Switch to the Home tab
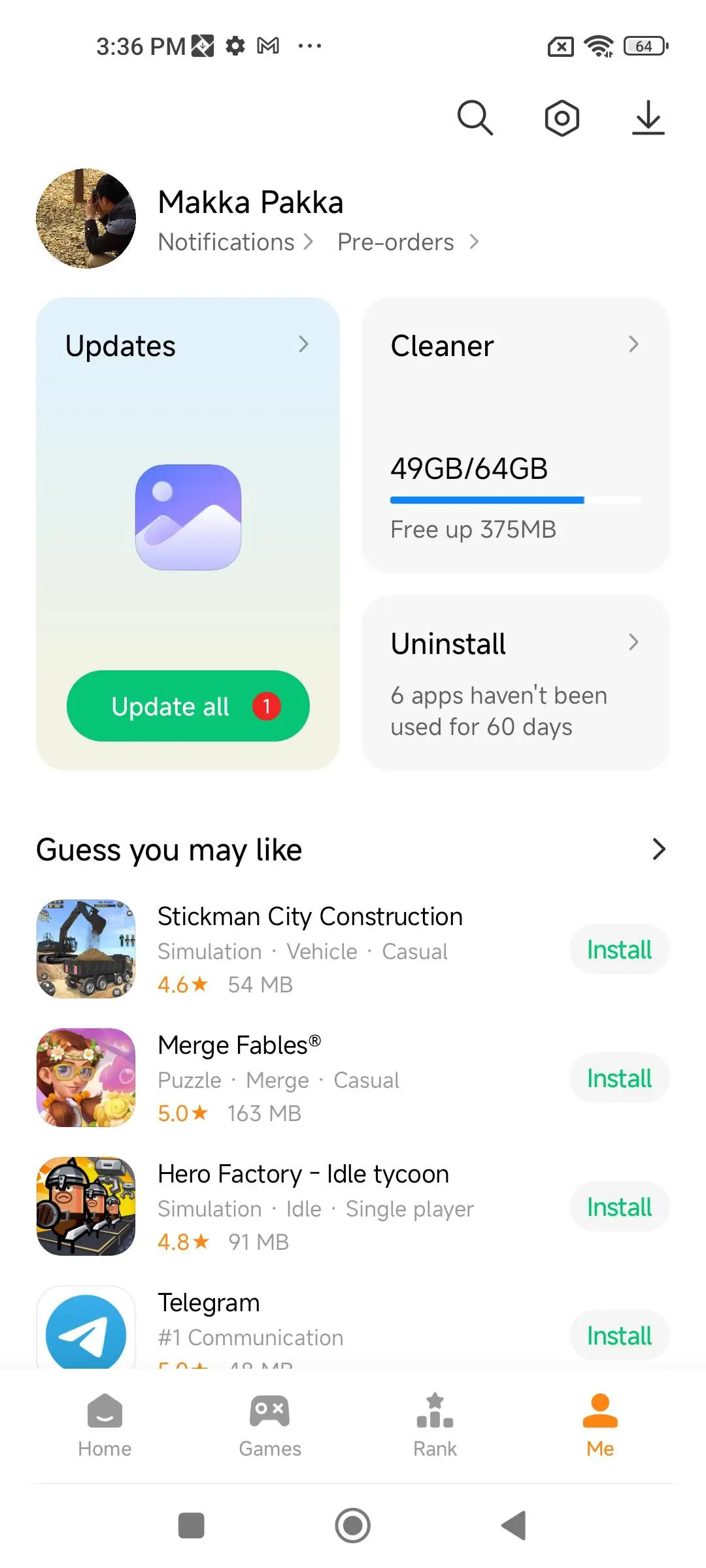 coord(105,1424)
